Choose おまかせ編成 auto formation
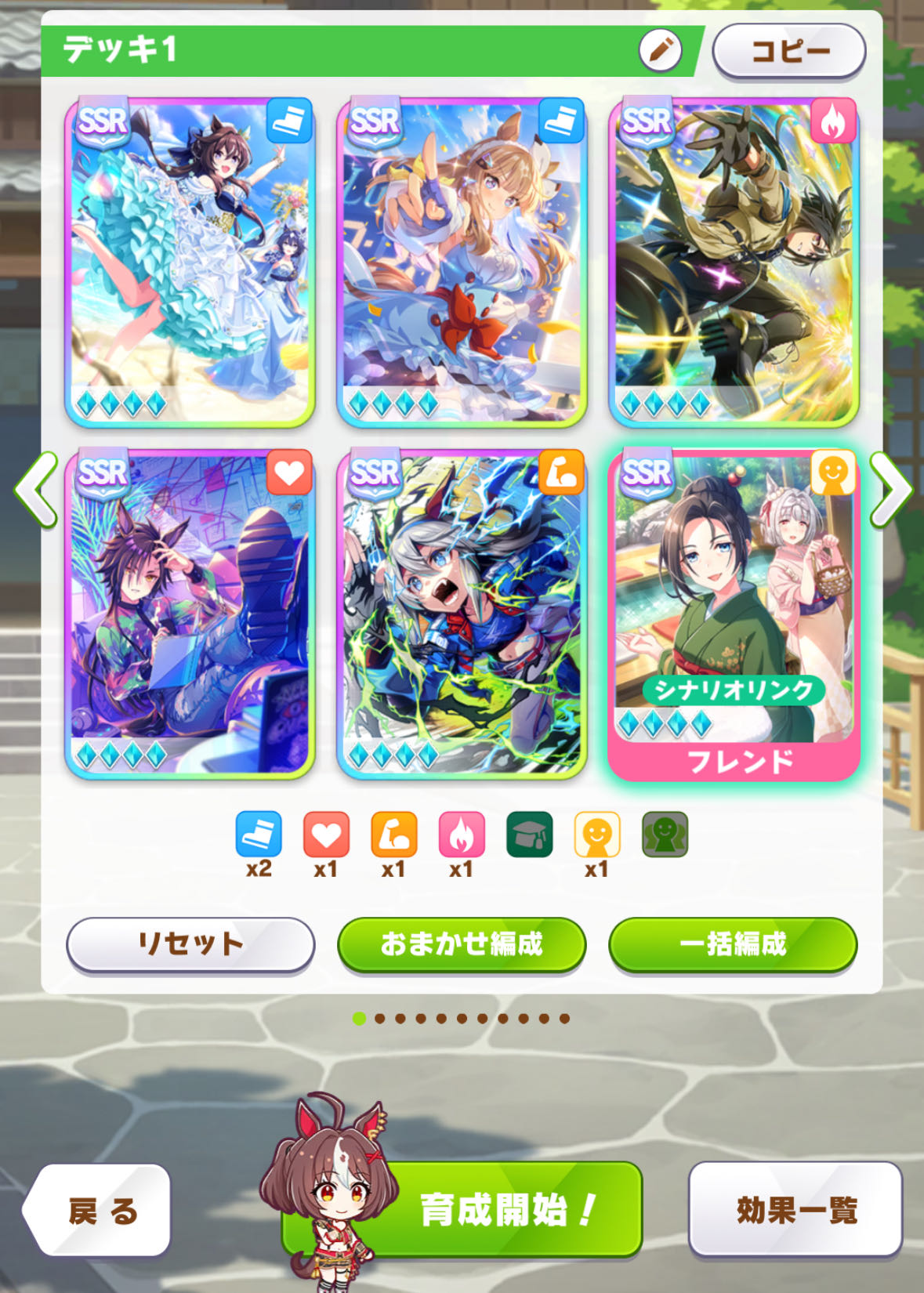The height and width of the screenshot is (1293, 924). [x=462, y=943]
